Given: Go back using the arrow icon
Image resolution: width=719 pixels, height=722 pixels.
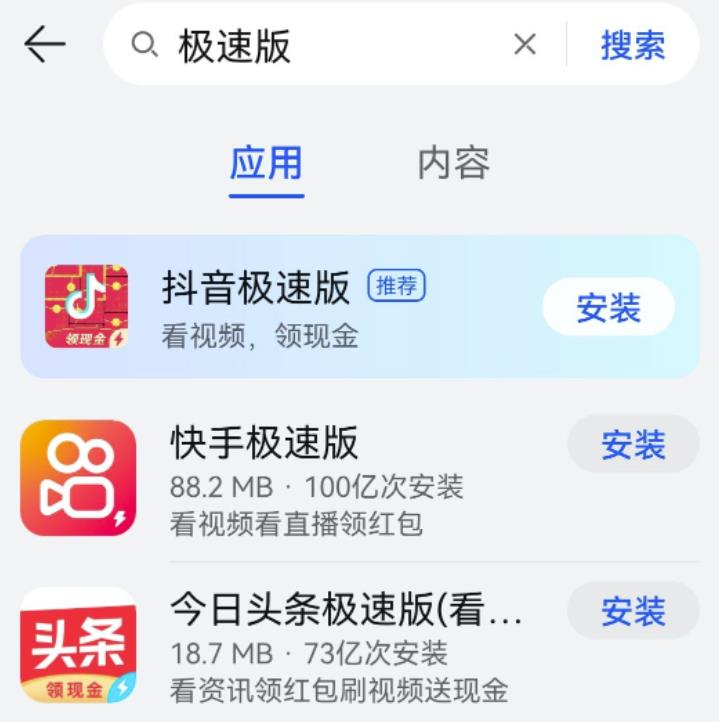Looking at the screenshot, I should tap(44, 45).
